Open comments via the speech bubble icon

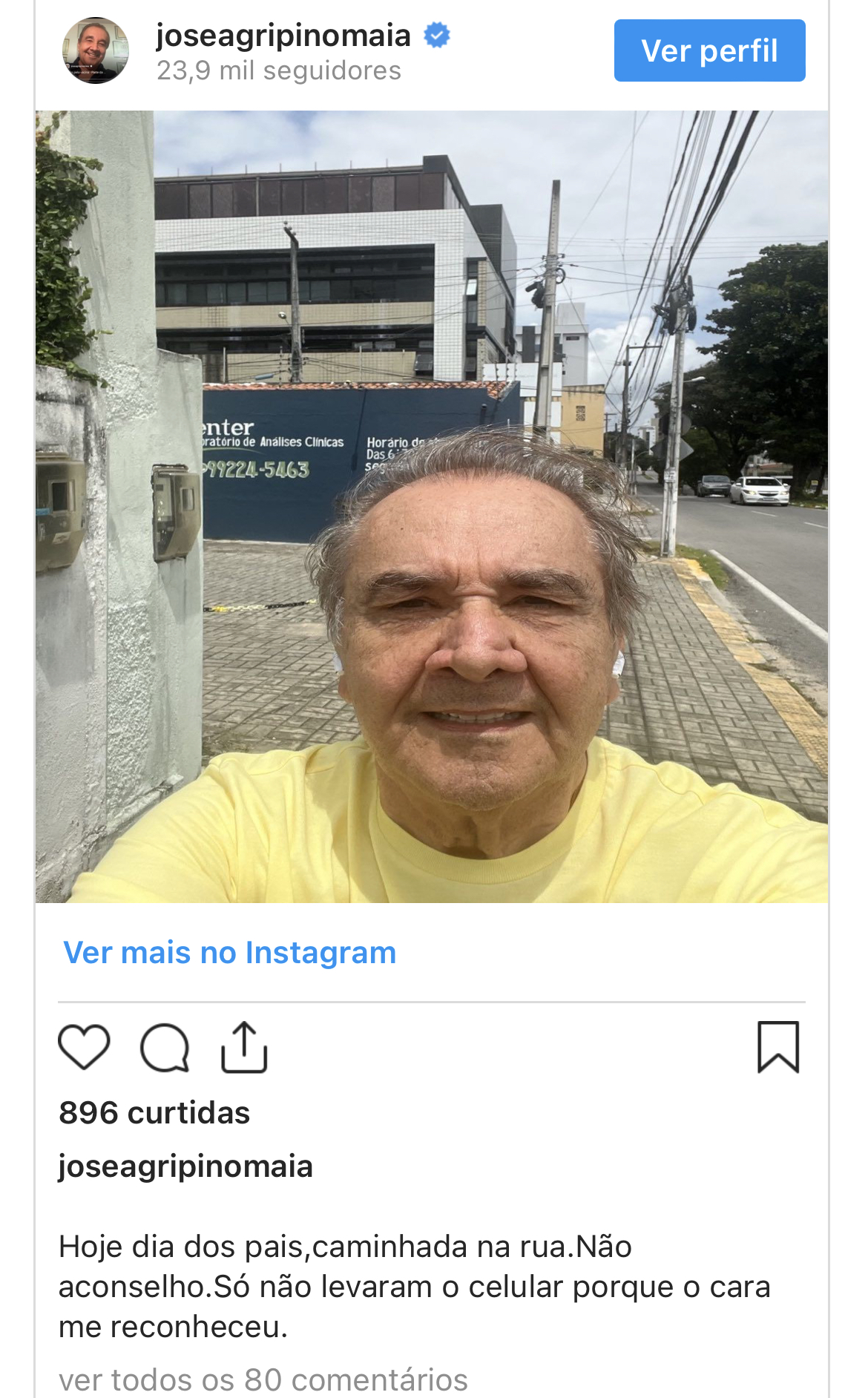click(165, 1047)
